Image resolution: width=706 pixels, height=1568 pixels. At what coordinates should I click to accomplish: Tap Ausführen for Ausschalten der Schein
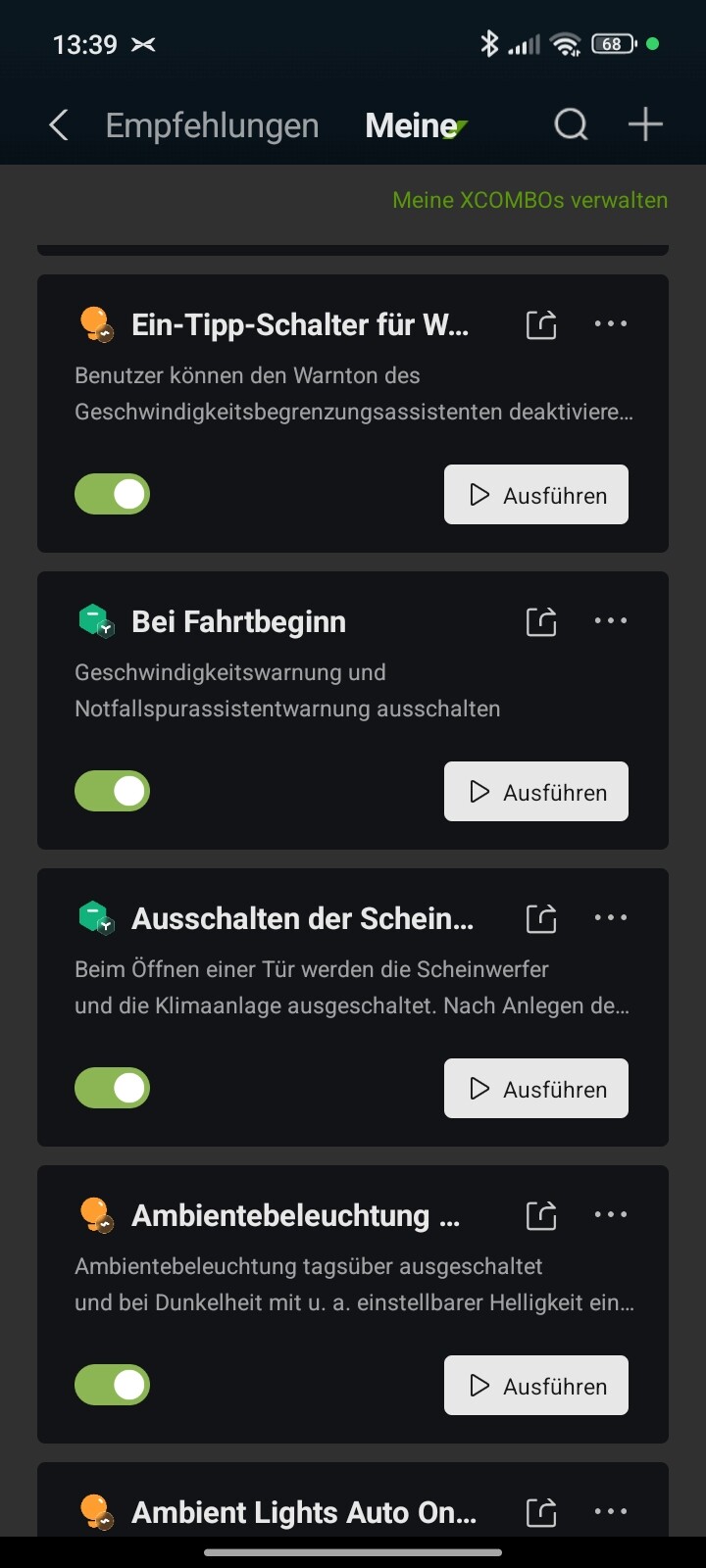click(x=535, y=1089)
